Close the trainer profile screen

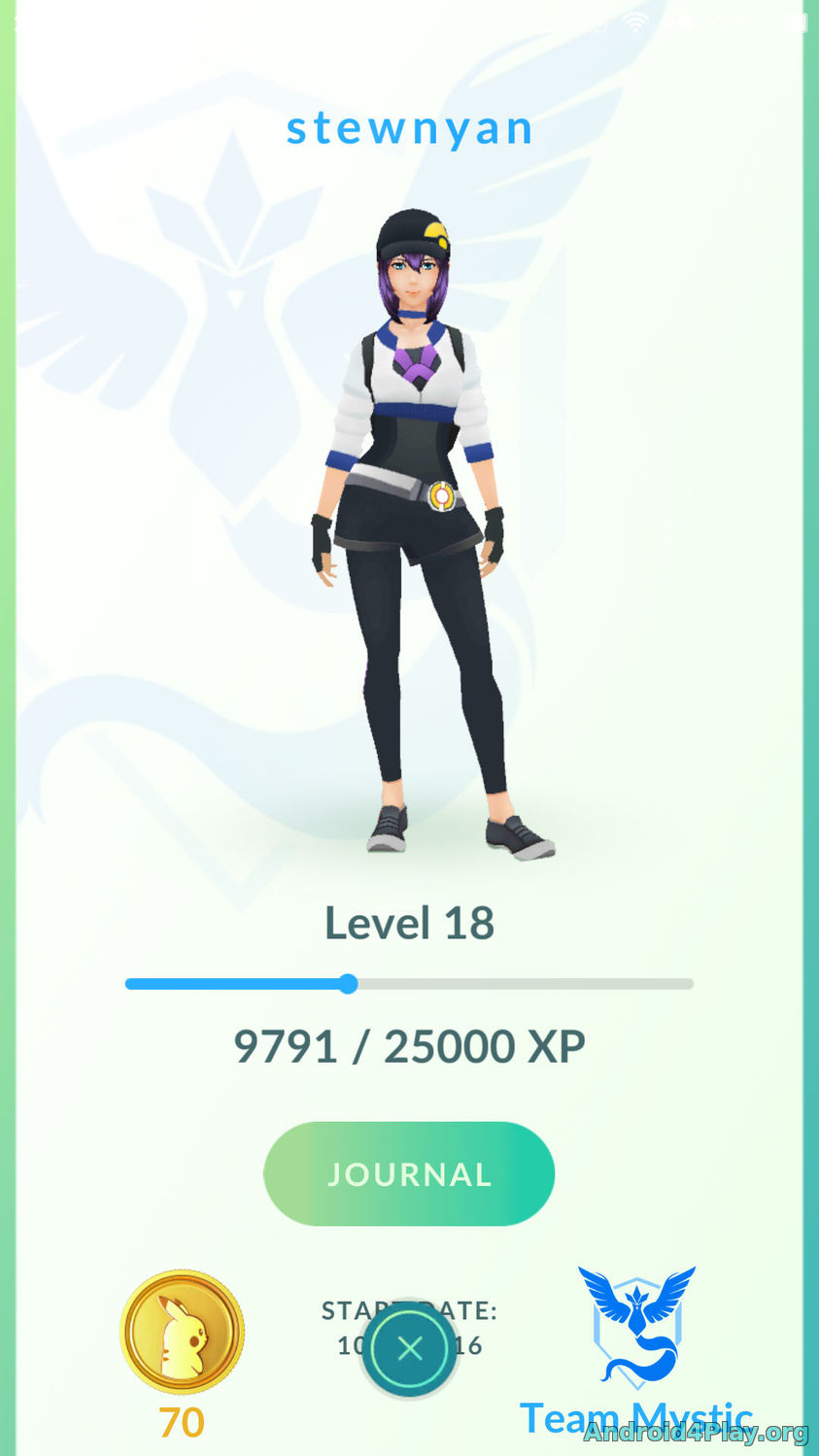[409, 1348]
